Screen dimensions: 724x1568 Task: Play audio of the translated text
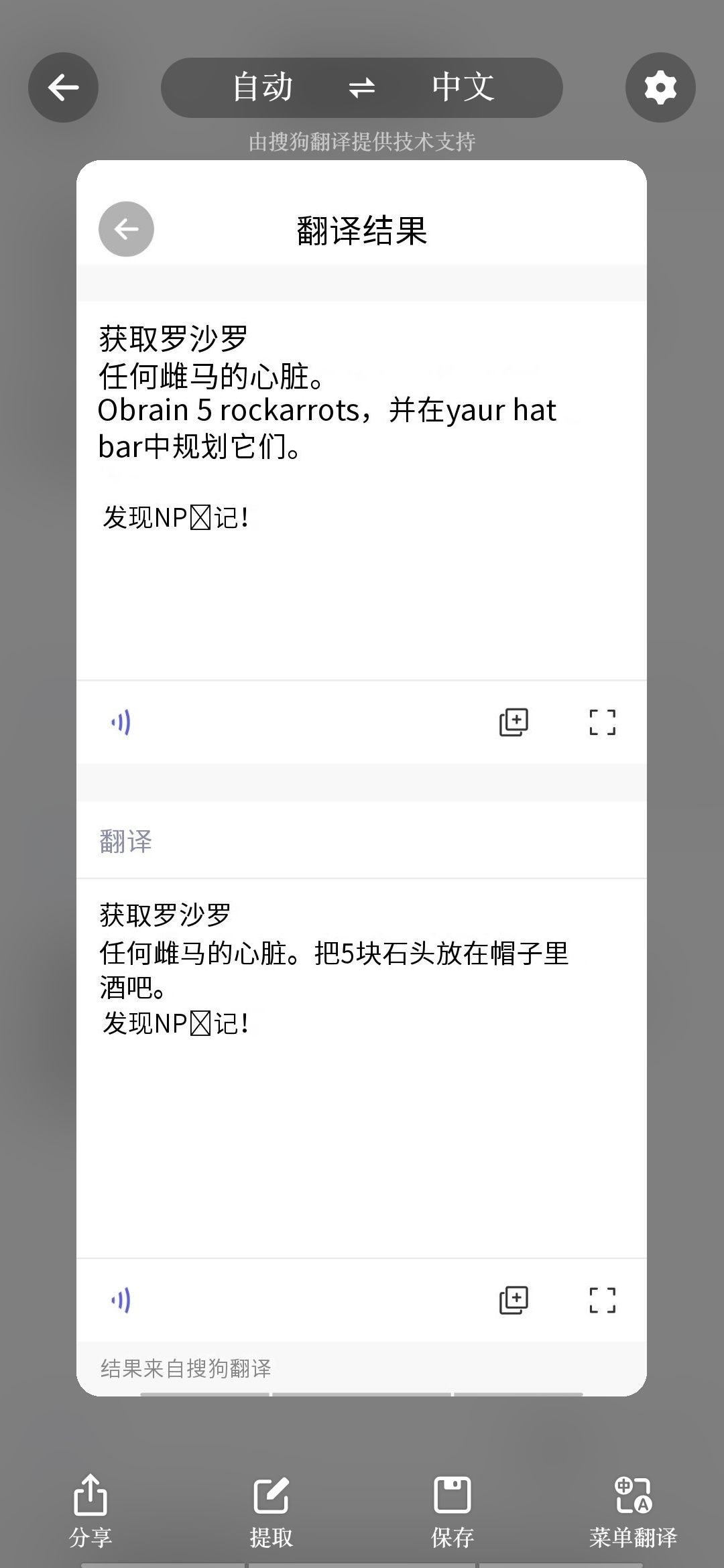pos(121,1300)
